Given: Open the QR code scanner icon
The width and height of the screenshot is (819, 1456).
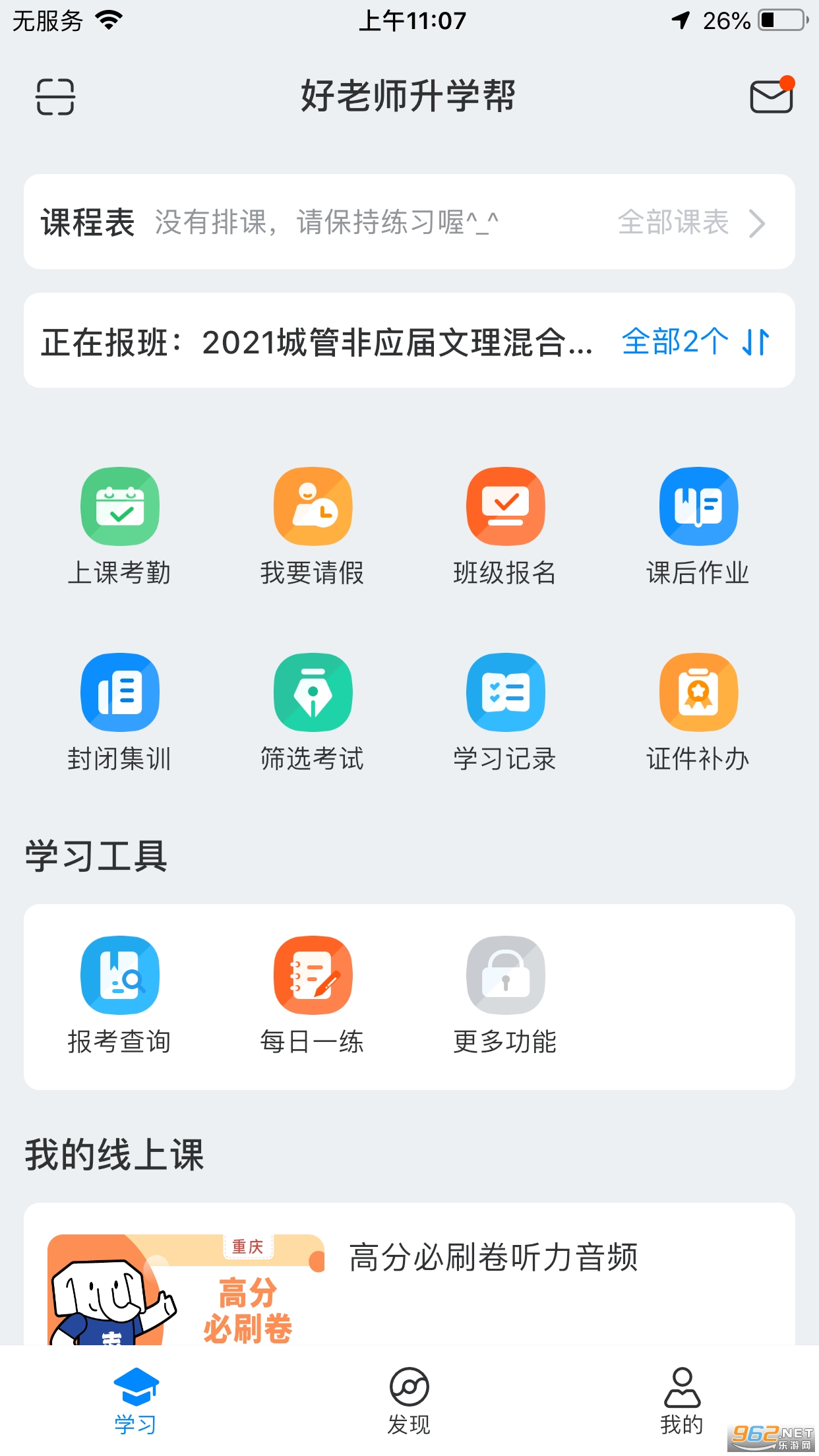Looking at the screenshot, I should 55,96.
